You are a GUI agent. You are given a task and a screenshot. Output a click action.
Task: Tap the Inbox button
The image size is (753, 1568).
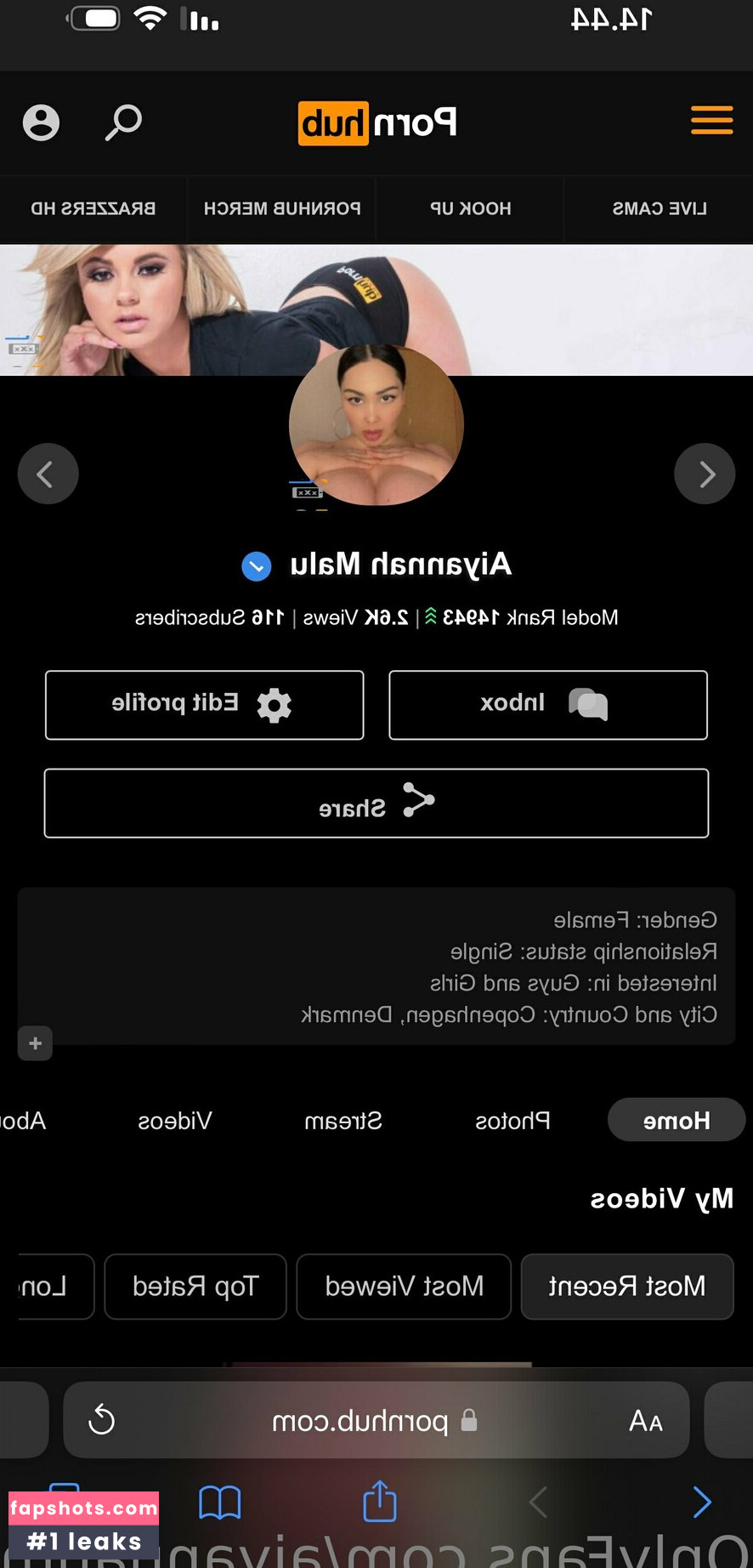547,704
